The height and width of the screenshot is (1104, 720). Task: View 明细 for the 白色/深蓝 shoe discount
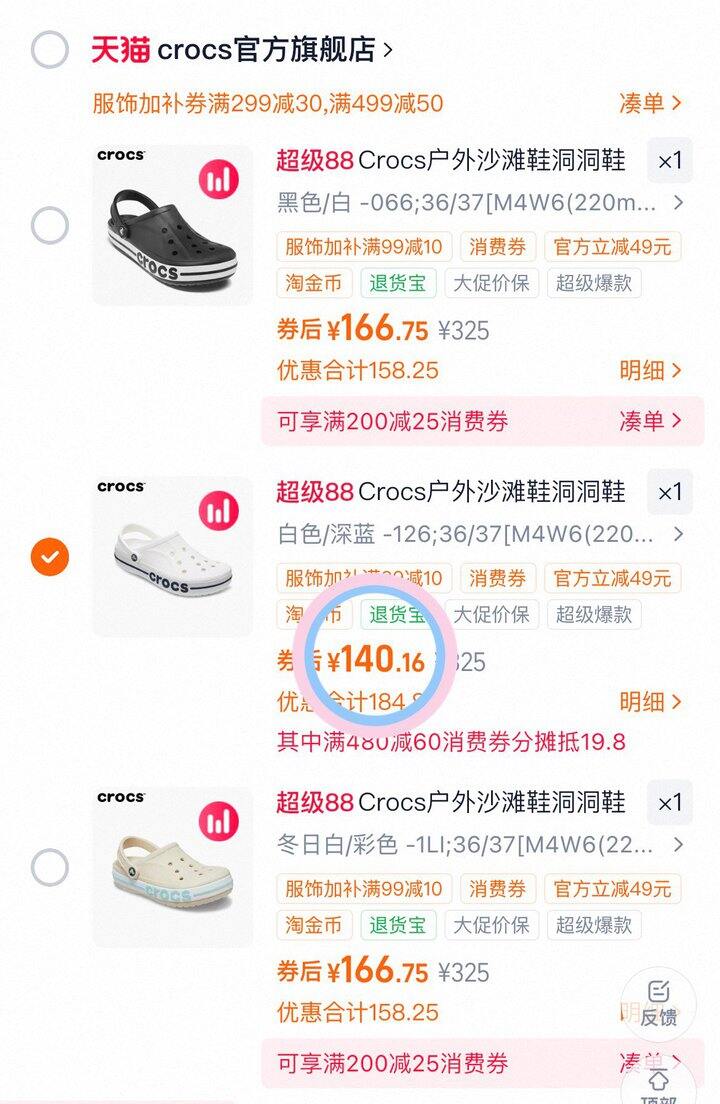(650, 702)
